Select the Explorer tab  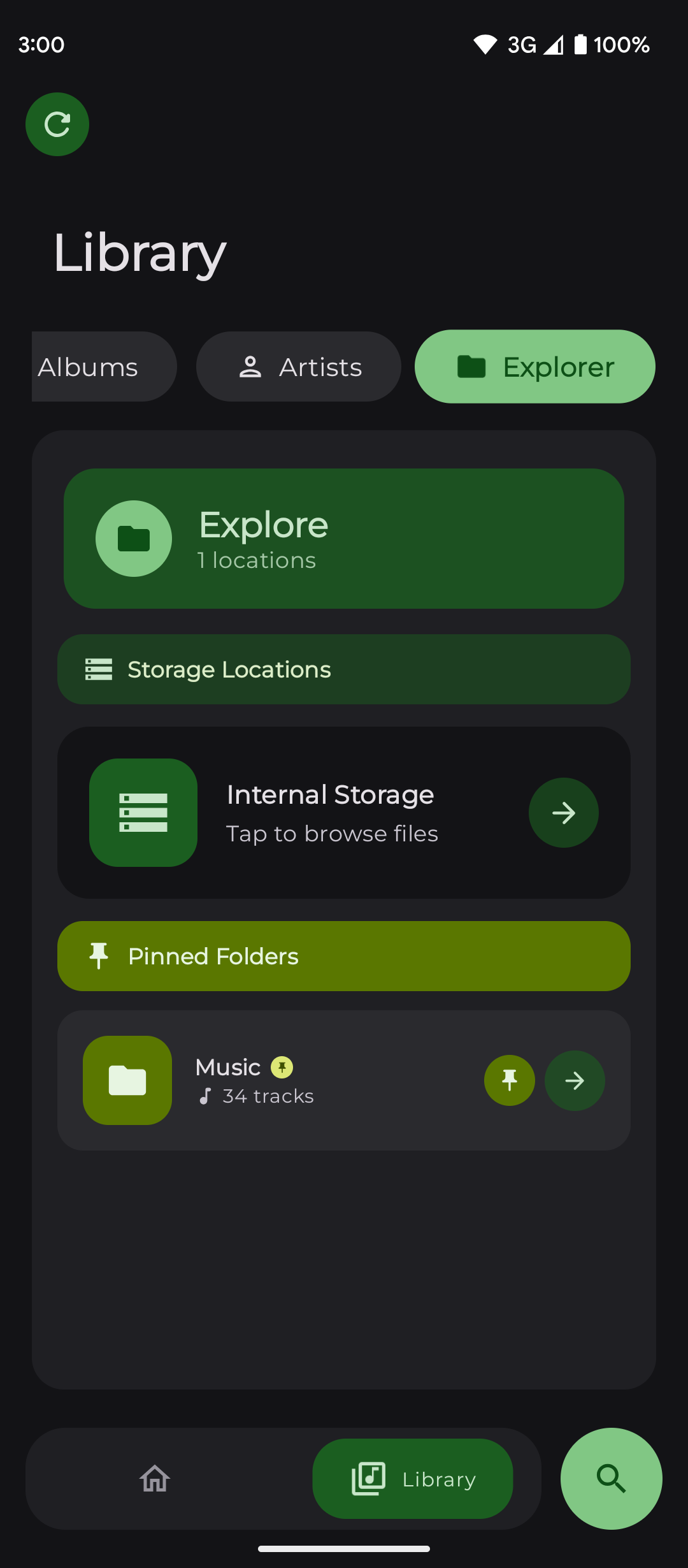[x=535, y=367]
